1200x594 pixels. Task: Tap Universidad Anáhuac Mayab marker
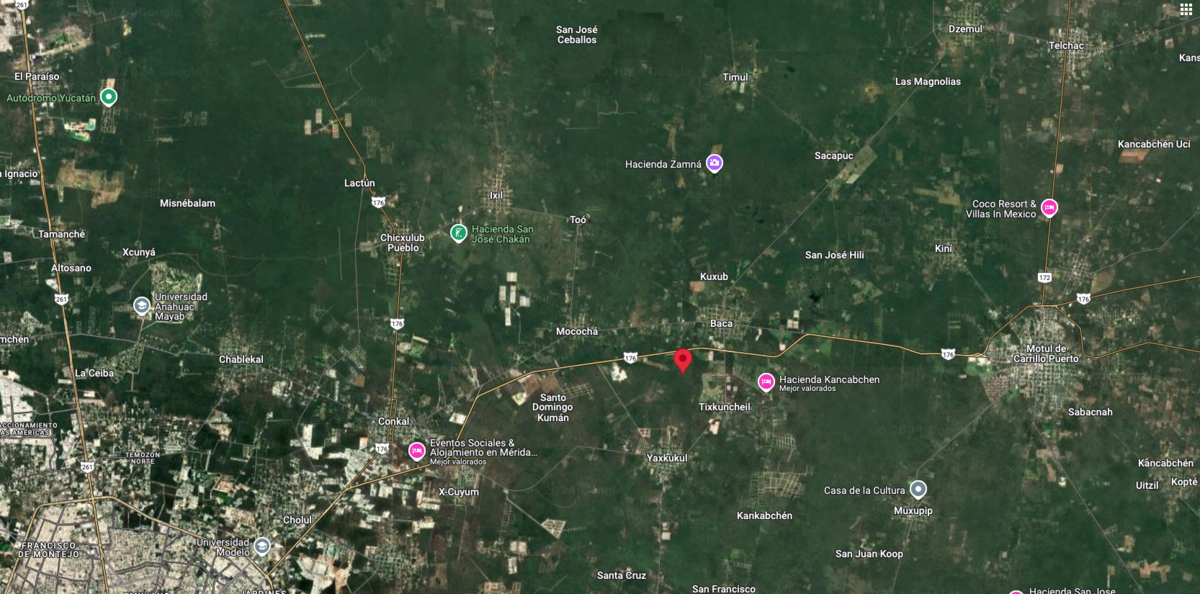[x=142, y=306]
